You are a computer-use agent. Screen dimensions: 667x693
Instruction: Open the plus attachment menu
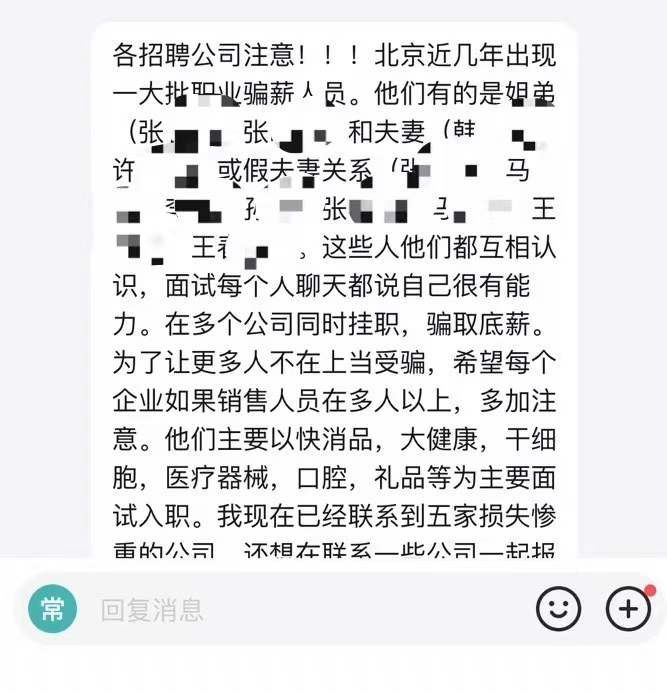628,607
